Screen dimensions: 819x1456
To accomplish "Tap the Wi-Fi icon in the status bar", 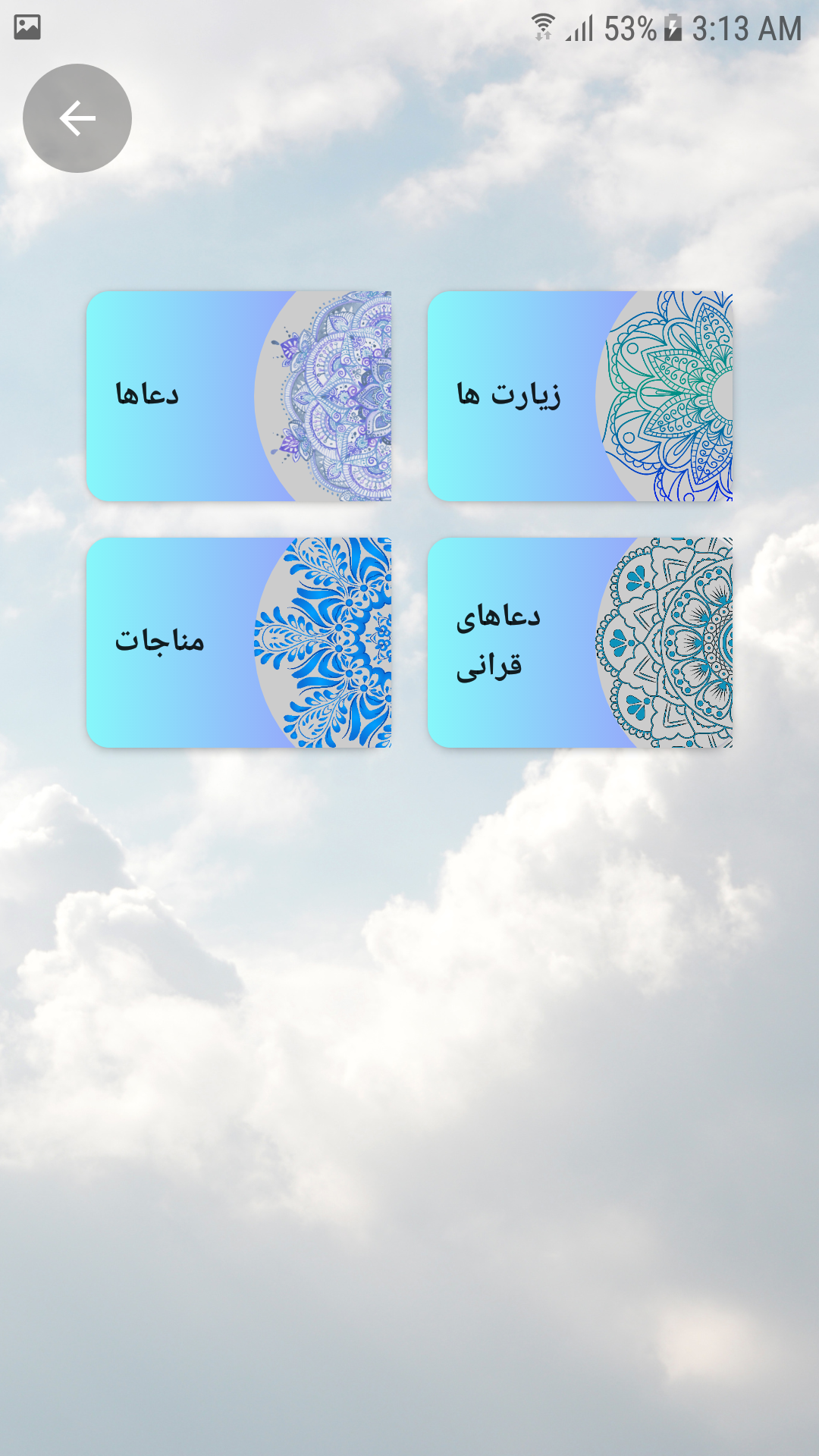I will pyautogui.click(x=541, y=24).
